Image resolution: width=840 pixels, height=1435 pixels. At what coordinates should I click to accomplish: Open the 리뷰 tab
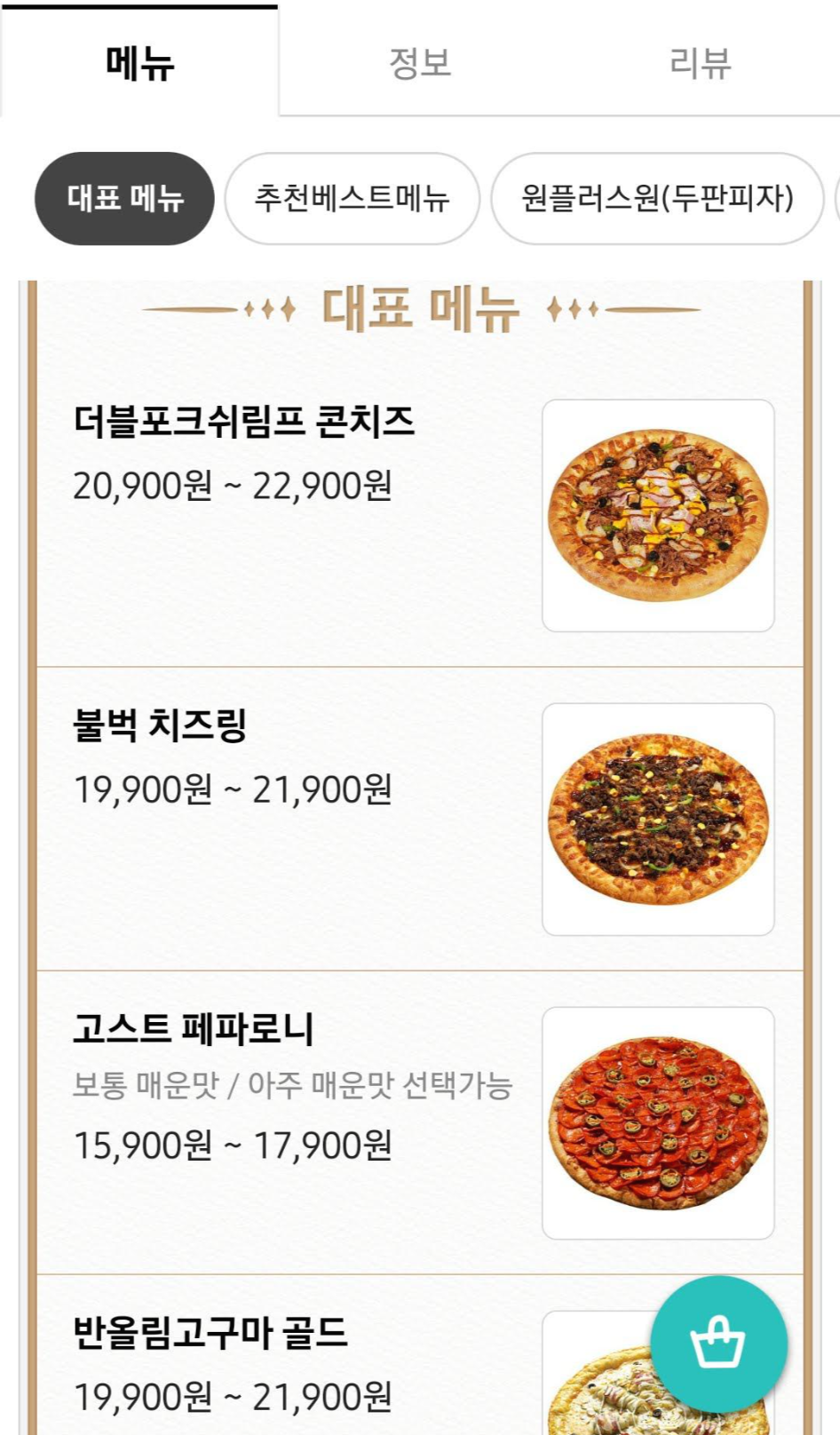(x=700, y=63)
